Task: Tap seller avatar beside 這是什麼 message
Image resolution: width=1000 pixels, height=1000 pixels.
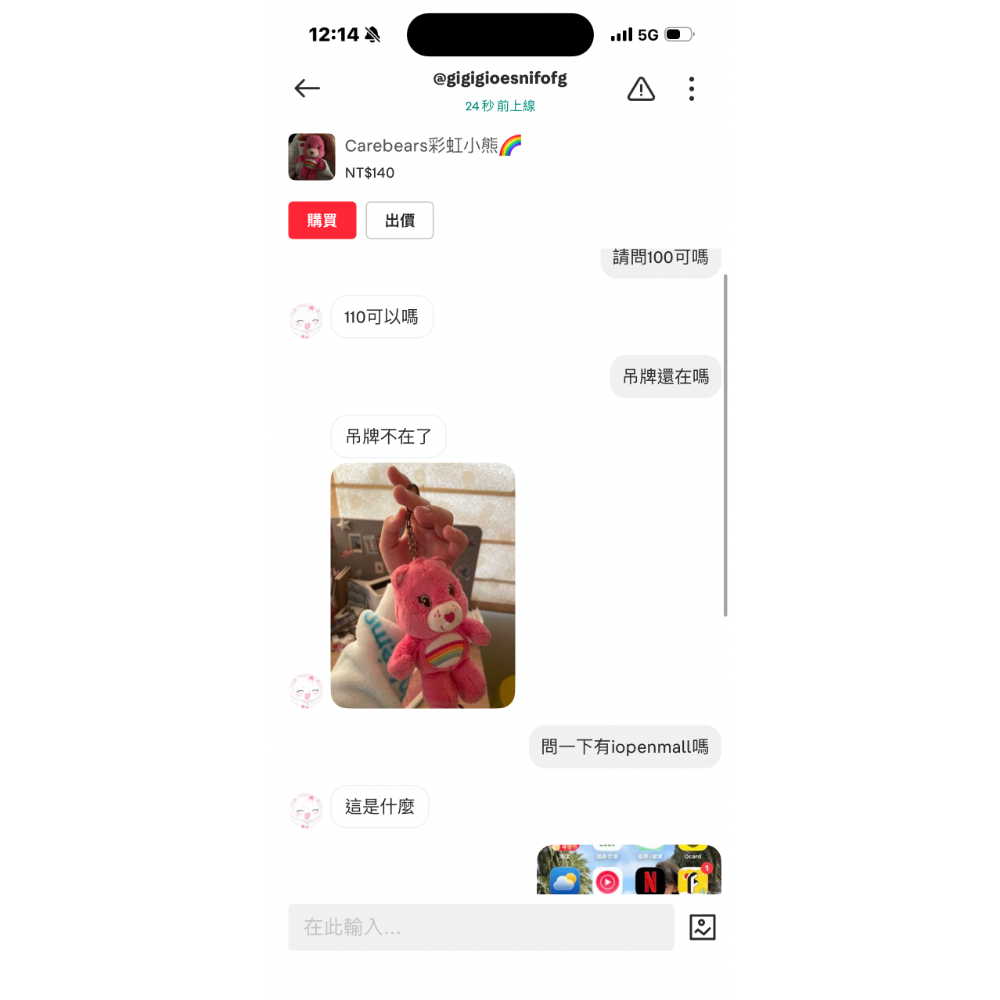Action: tap(306, 808)
